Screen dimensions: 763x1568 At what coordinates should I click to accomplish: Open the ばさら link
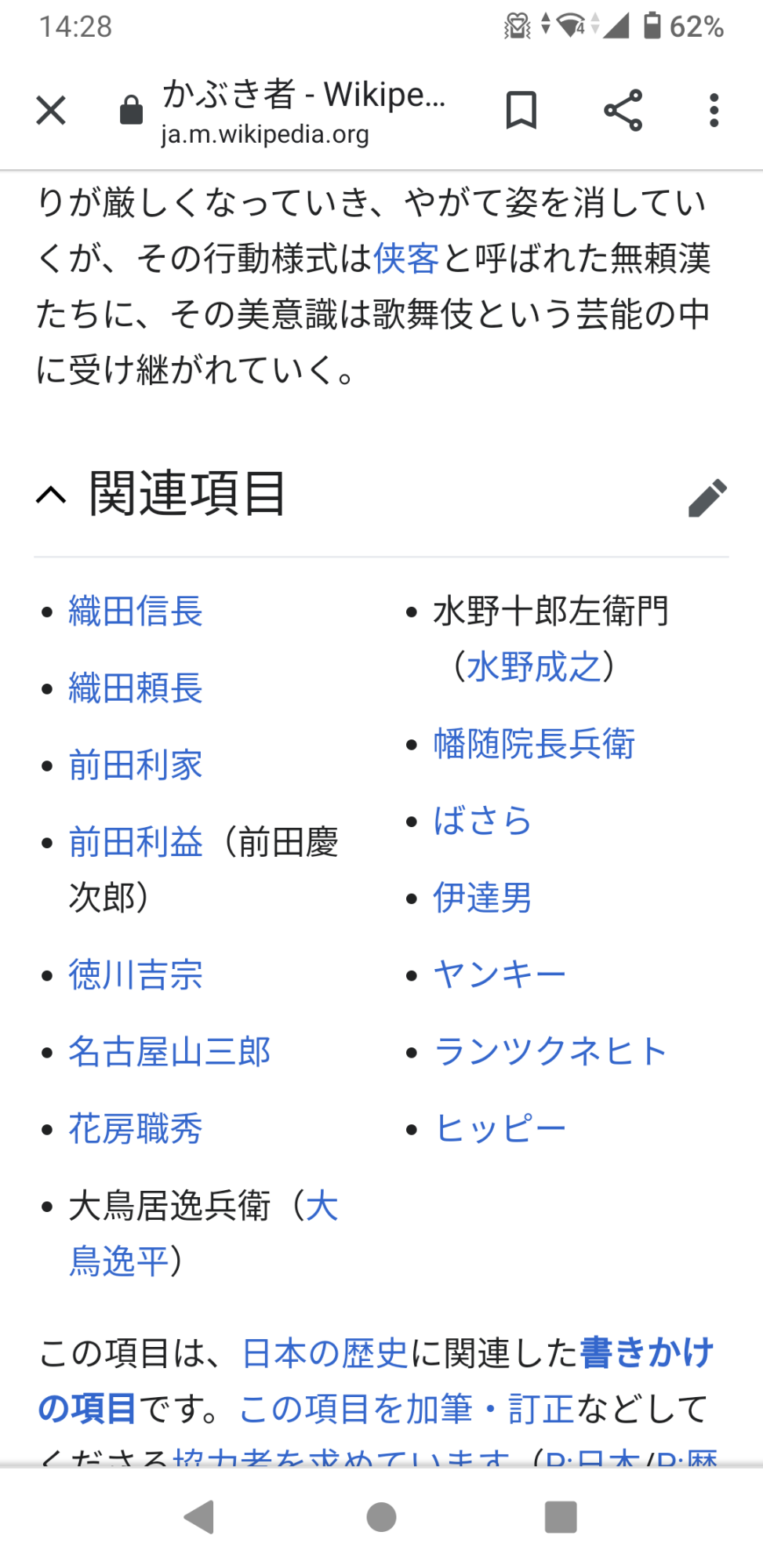point(482,821)
